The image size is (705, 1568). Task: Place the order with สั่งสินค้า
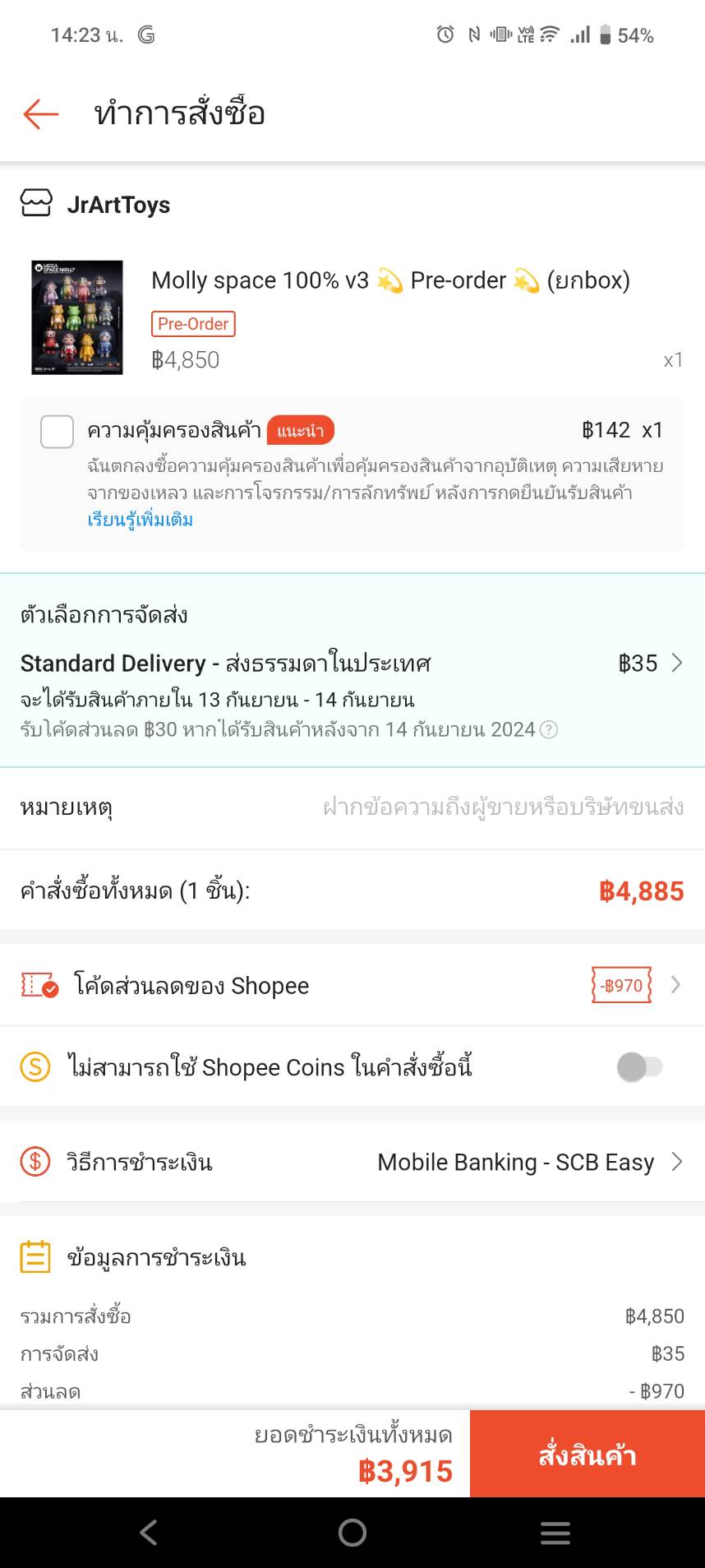click(587, 1455)
